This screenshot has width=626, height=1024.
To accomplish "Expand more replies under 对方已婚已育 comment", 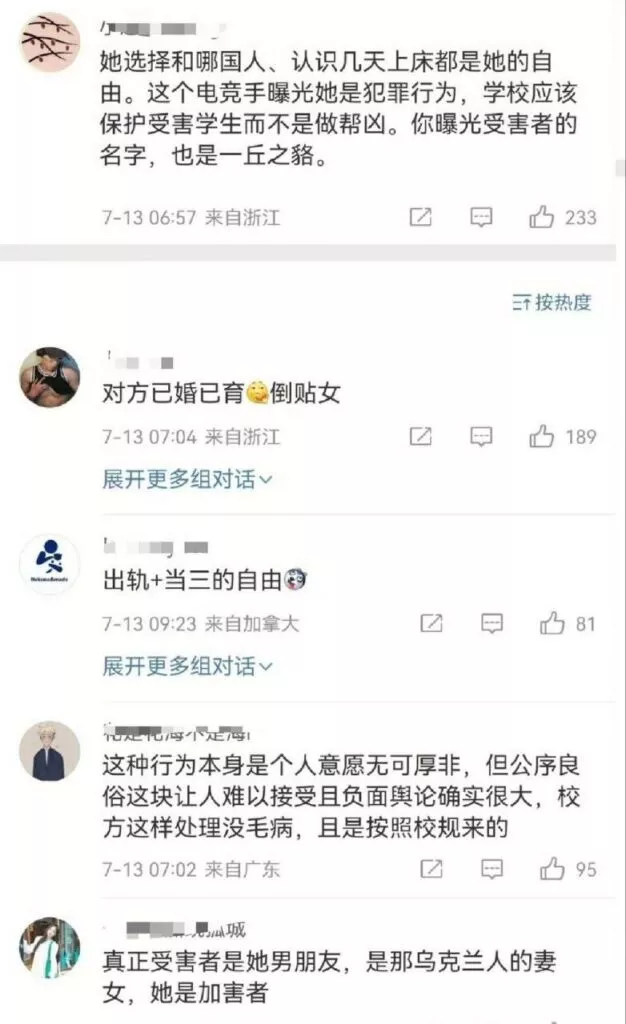I will click(x=187, y=479).
